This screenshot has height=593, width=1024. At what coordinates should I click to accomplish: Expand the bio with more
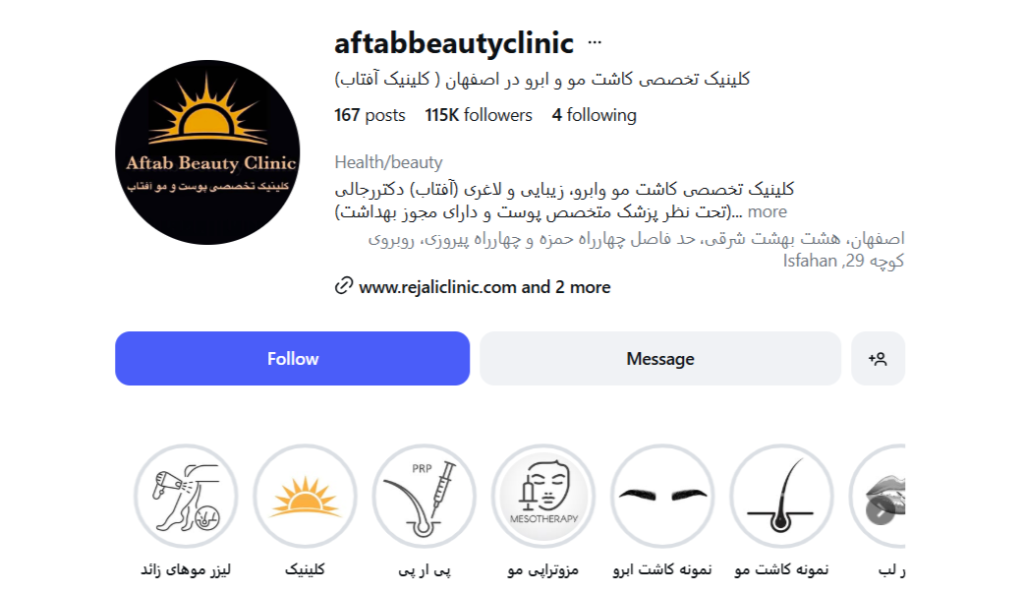(767, 211)
